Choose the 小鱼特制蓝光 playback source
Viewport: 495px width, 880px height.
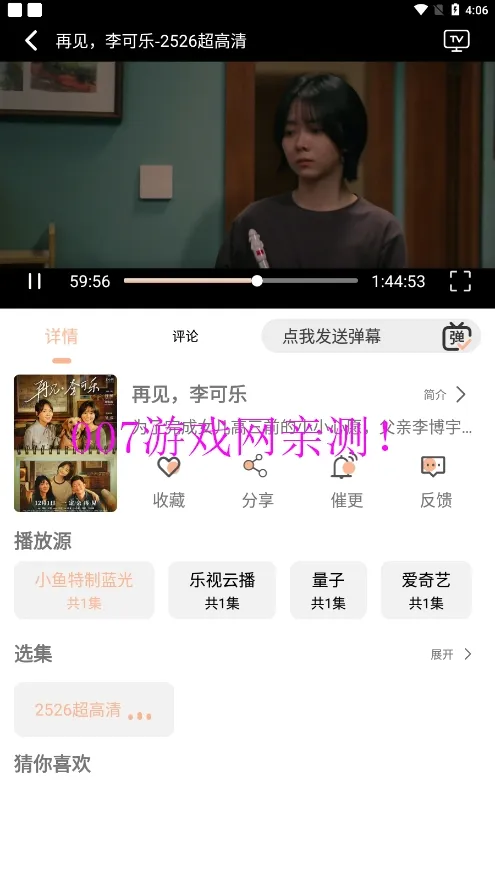[x=84, y=590]
